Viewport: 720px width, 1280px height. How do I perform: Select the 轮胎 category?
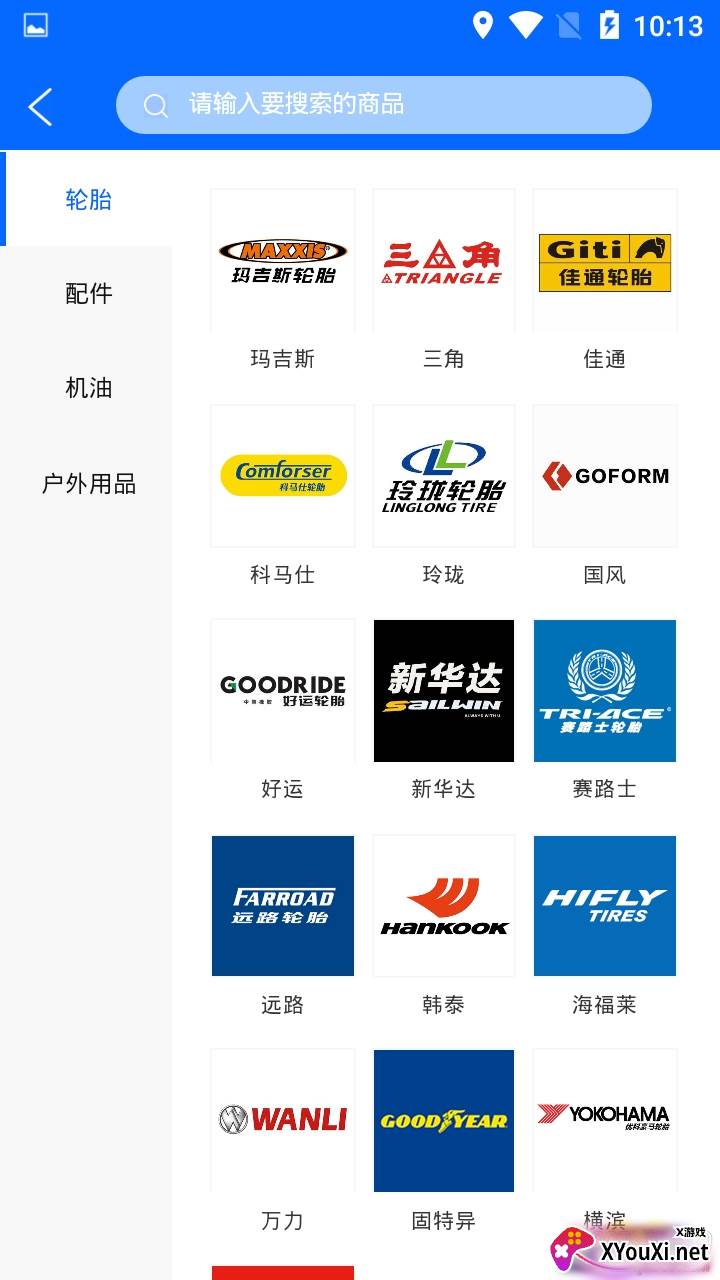coord(88,199)
